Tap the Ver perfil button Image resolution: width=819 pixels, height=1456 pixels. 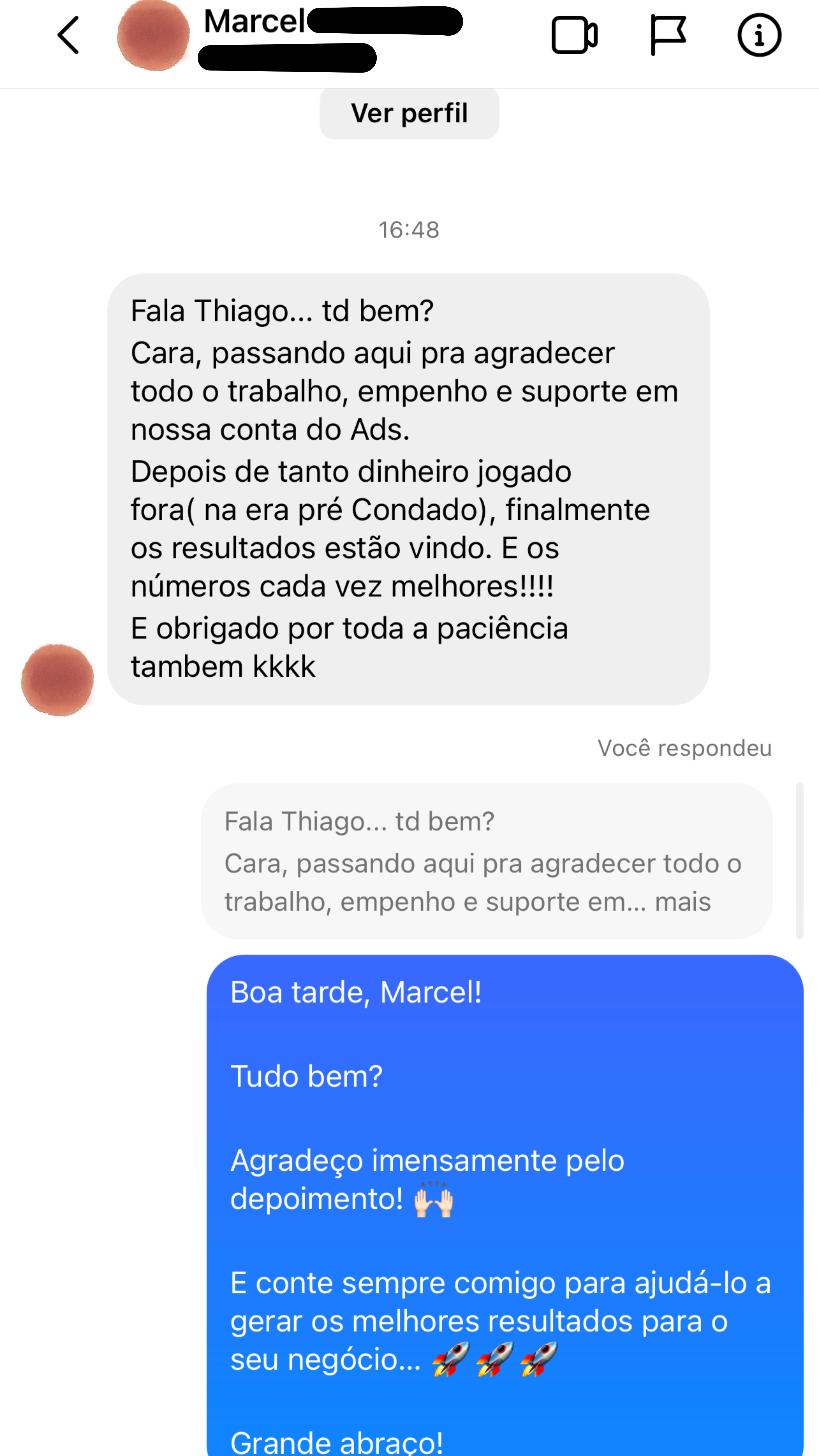(x=409, y=113)
